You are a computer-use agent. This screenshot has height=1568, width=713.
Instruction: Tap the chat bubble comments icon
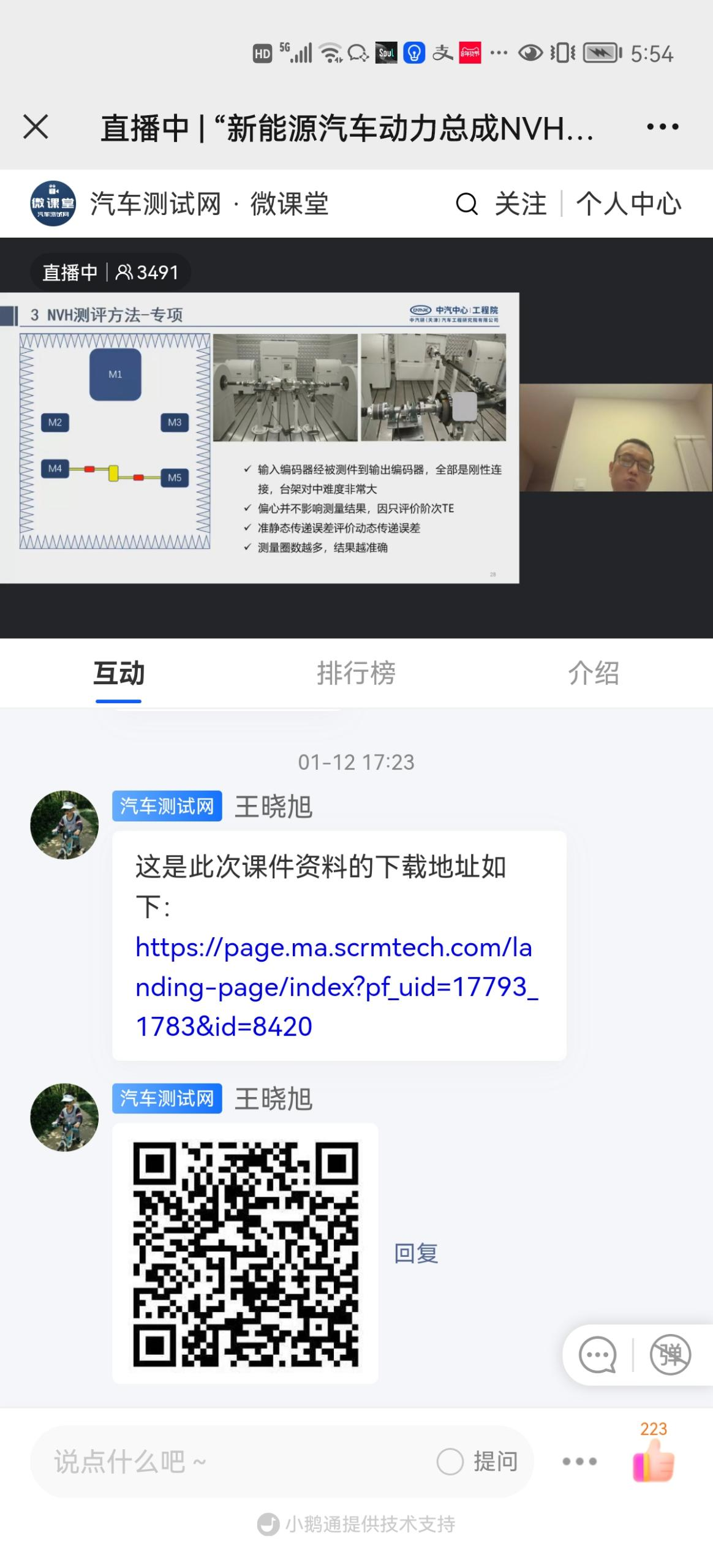(x=597, y=1354)
